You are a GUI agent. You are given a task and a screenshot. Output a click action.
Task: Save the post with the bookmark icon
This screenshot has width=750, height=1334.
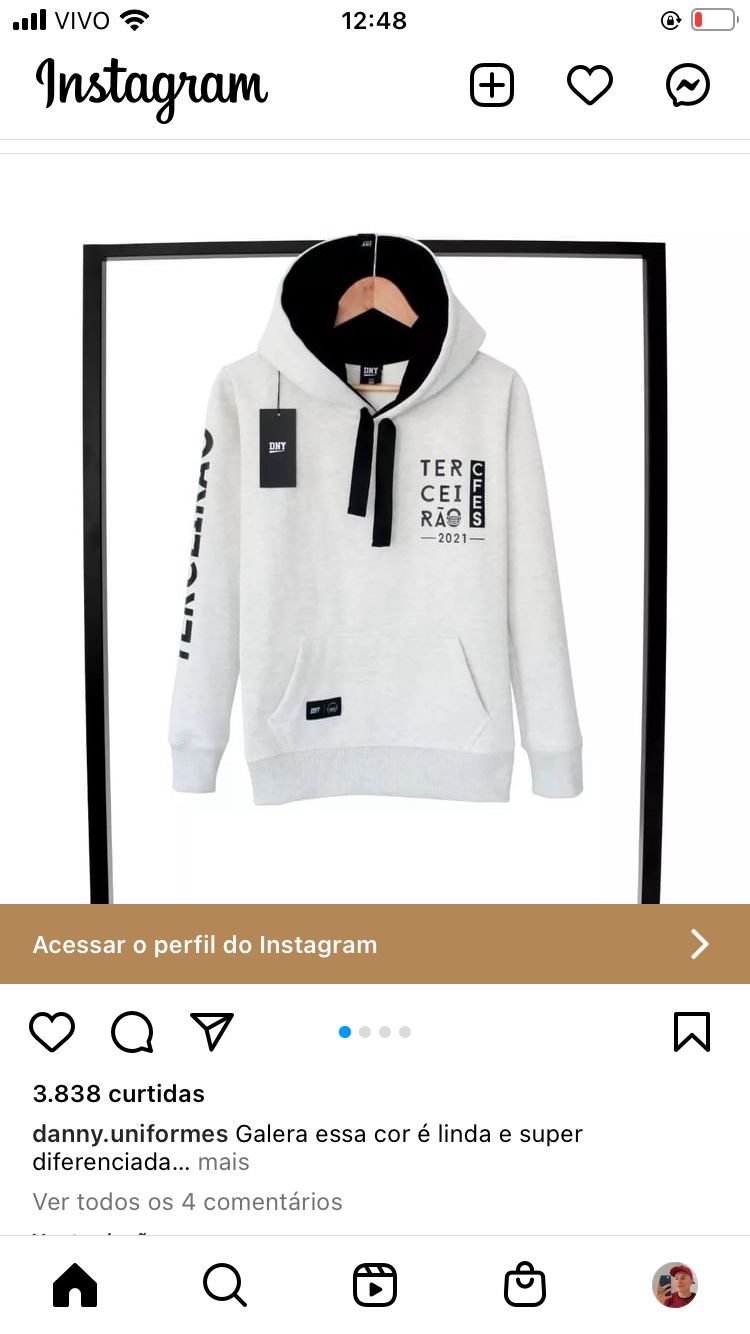pyautogui.click(x=692, y=1032)
